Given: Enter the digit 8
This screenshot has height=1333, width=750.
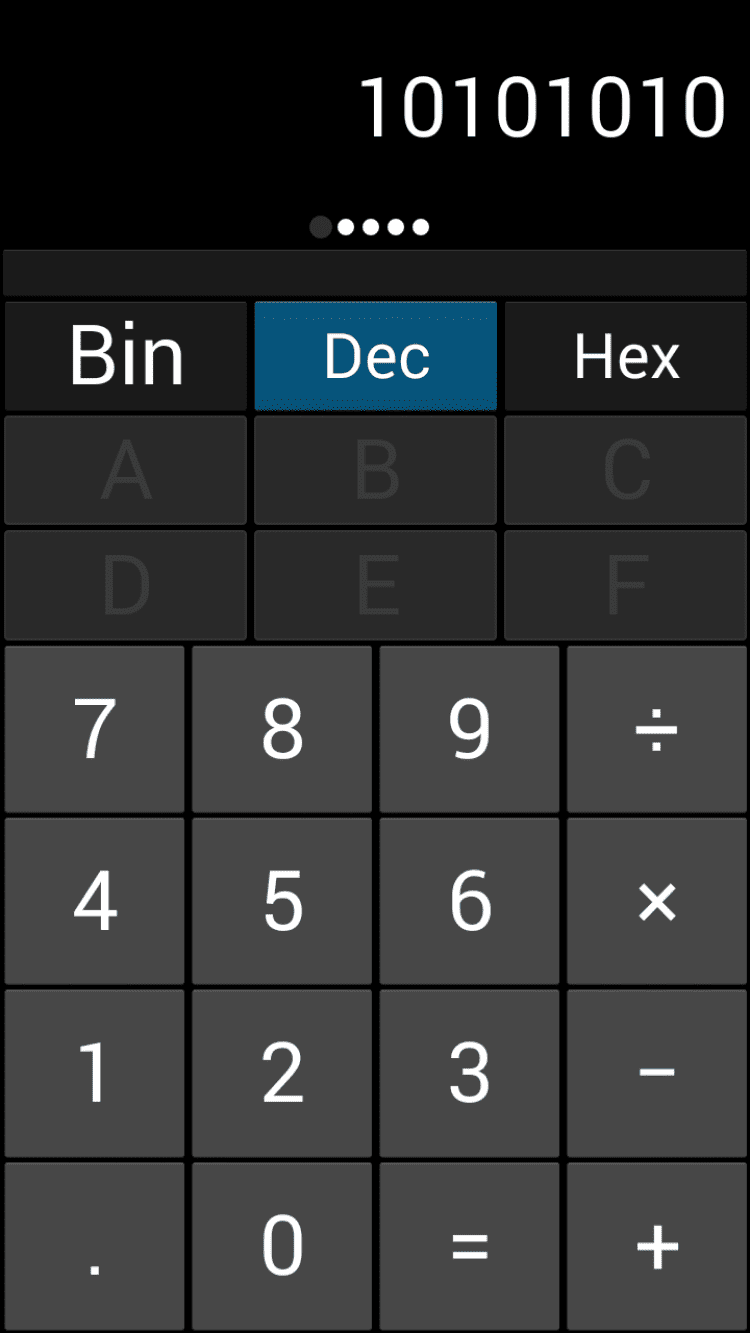Looking at the screenshot, I should pos(282,729).
